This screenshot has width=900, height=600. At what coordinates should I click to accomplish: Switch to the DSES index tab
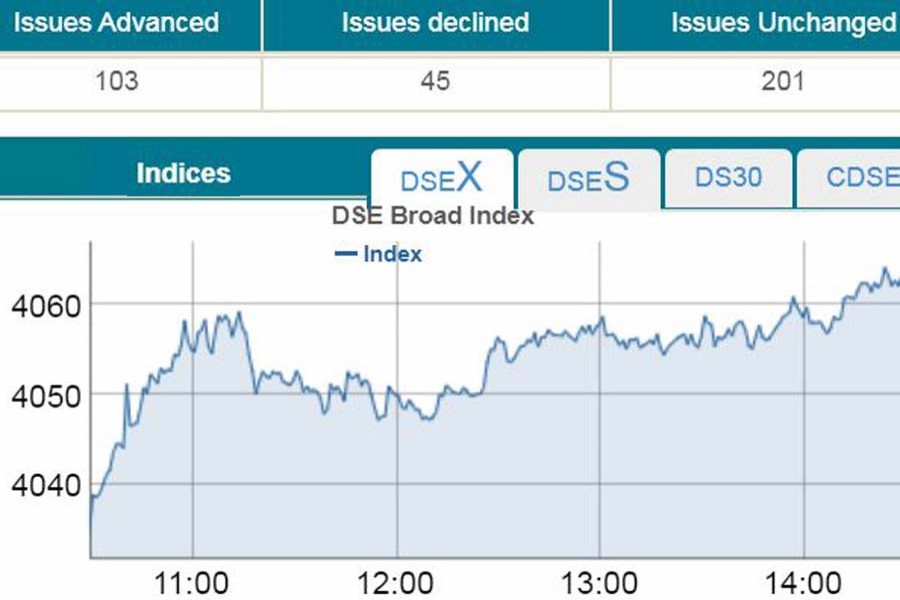click(x=588, y=179)
